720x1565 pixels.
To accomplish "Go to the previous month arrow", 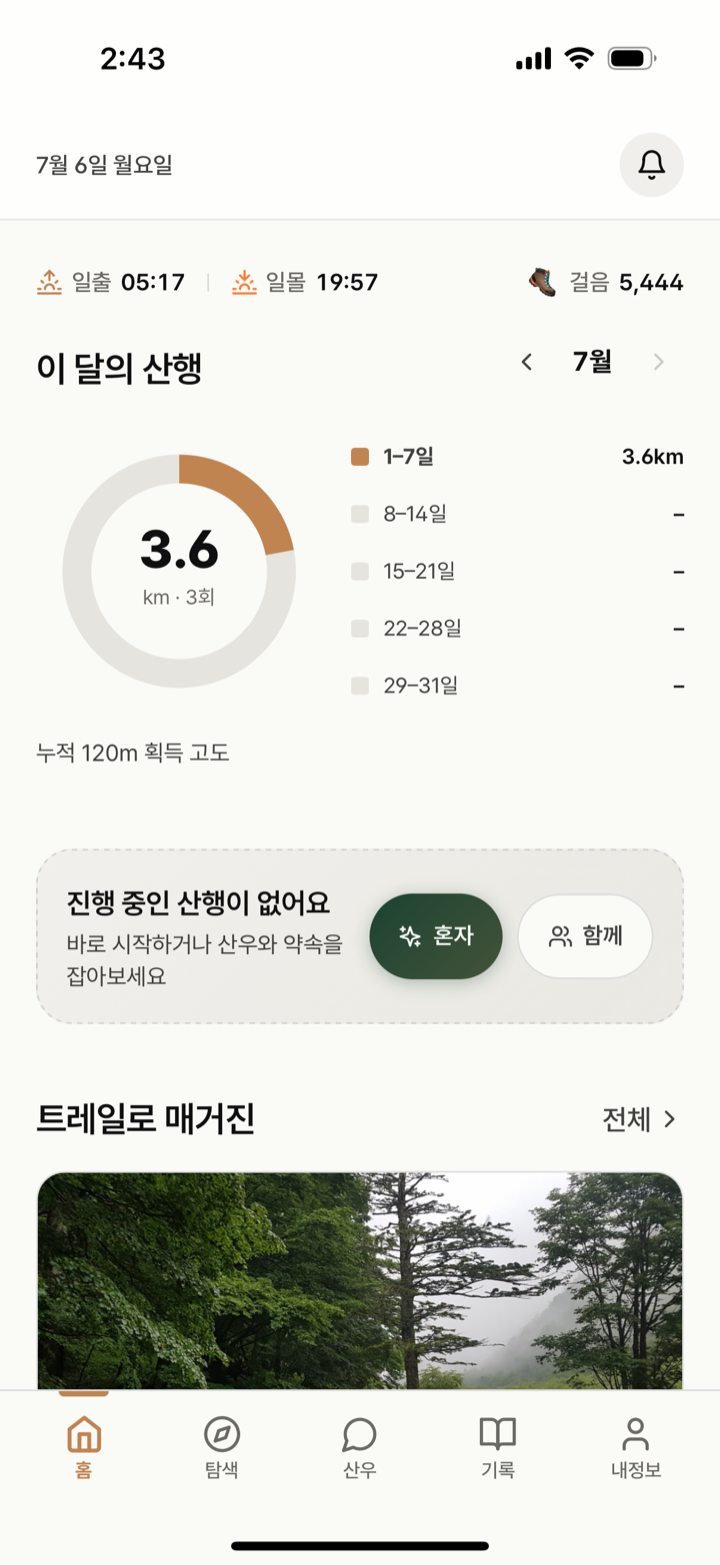I will tap(527, 362).
